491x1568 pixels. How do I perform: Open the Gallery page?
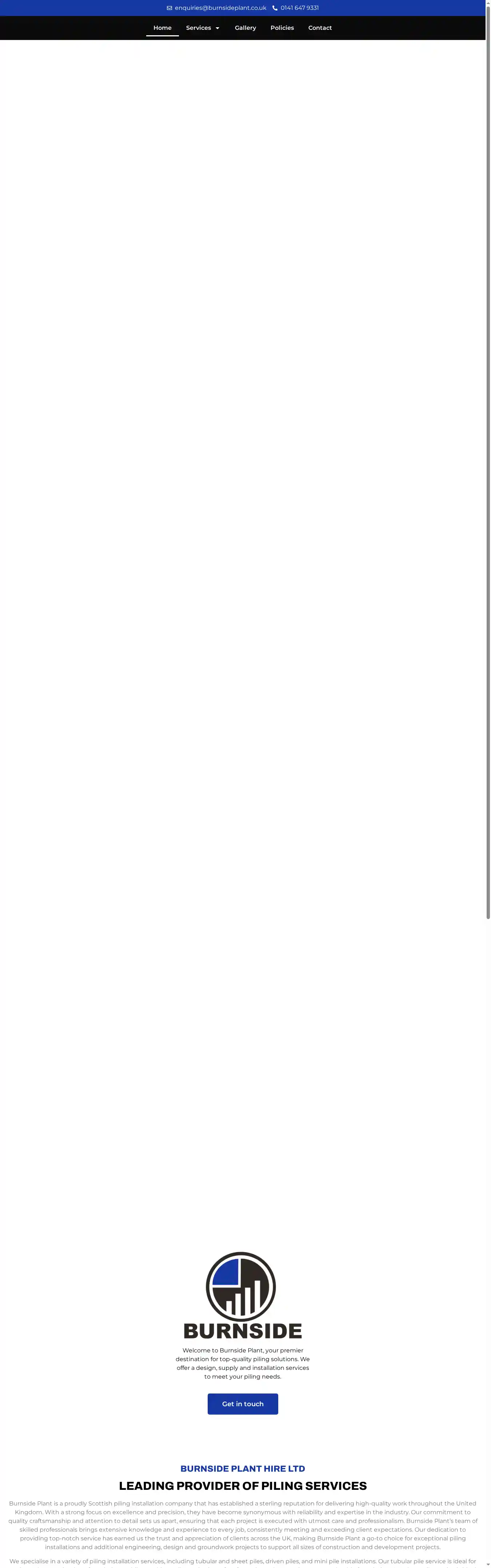[x=245, y=28]
